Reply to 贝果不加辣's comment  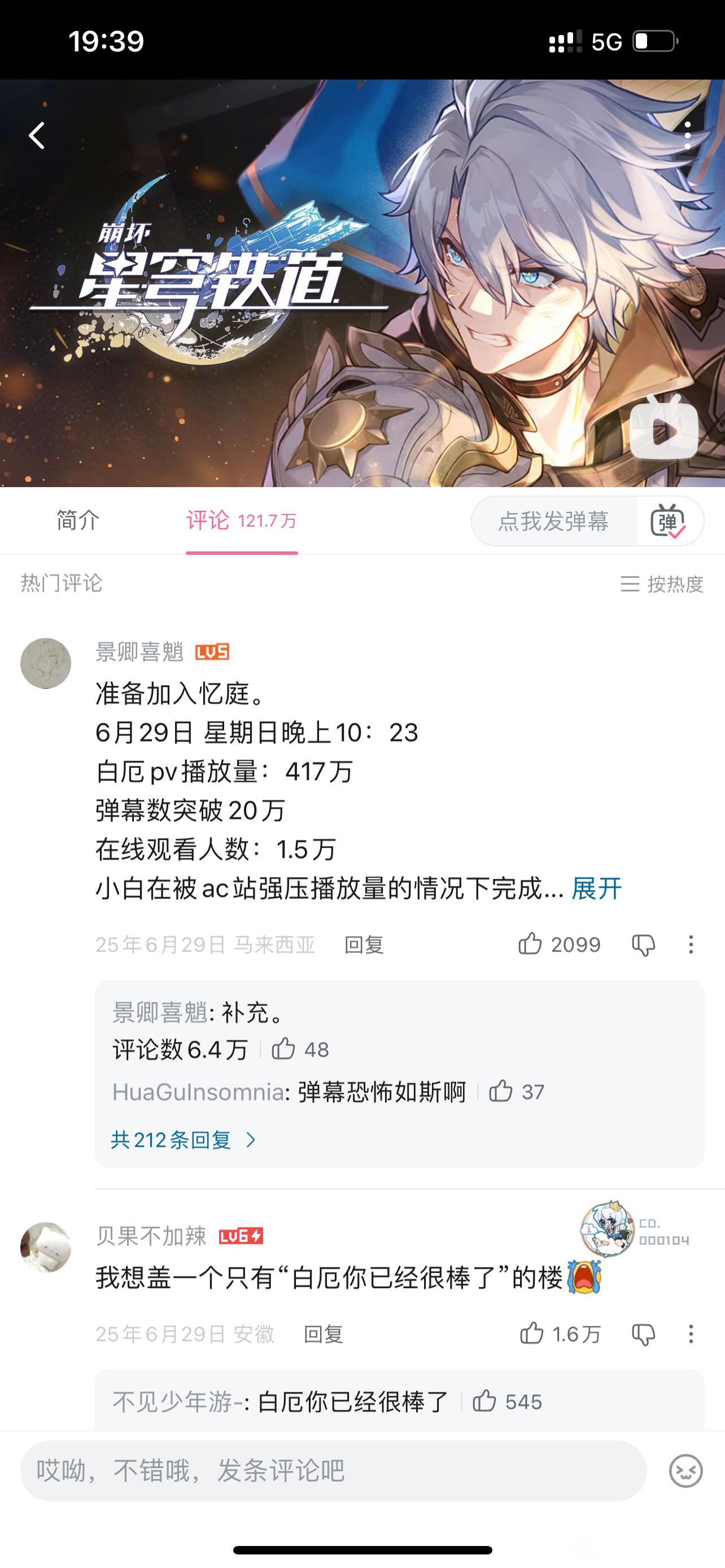point(323,1334)
